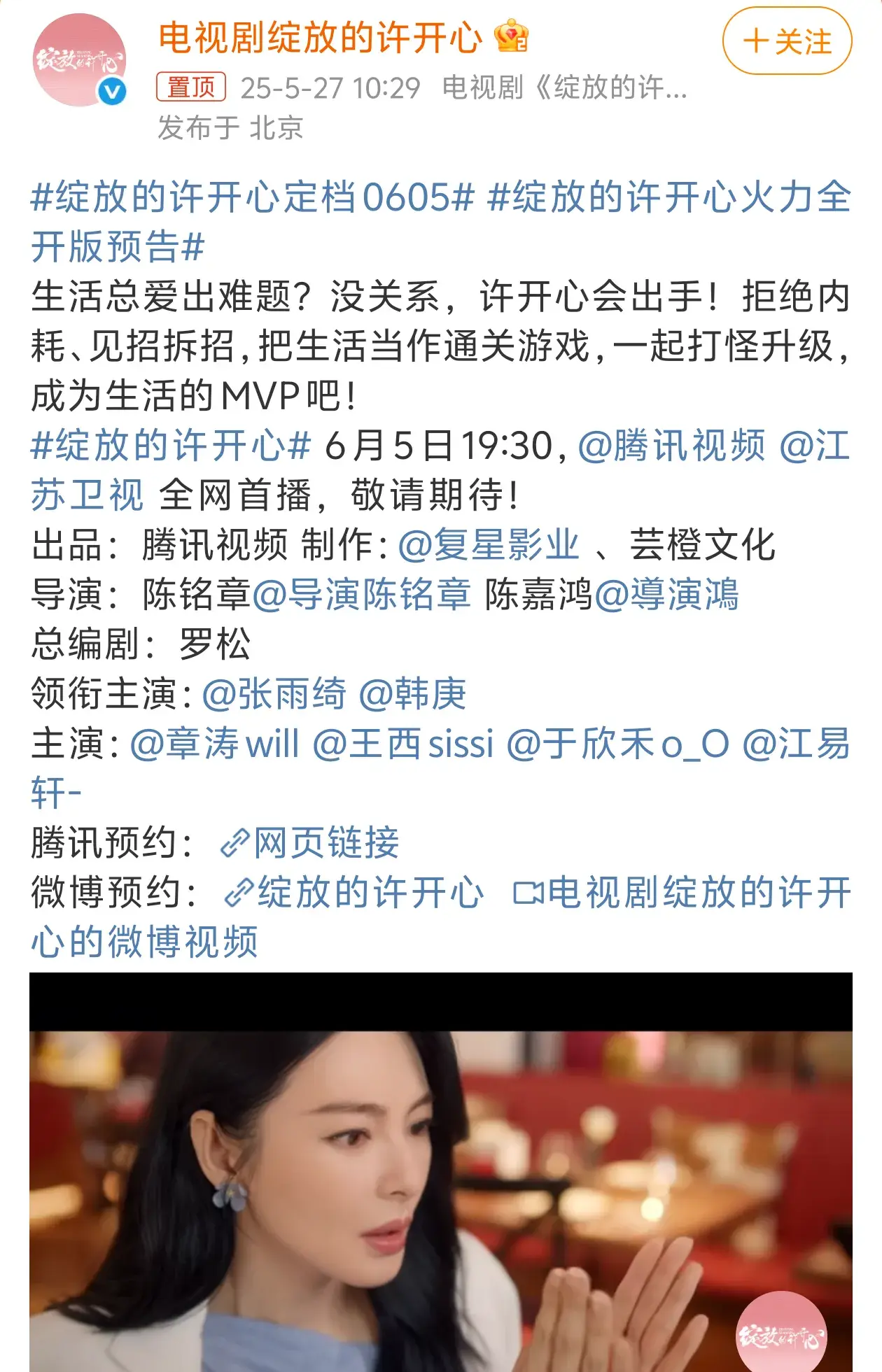
Task: Open the poster's profile avatar
Action: [80, 61]
